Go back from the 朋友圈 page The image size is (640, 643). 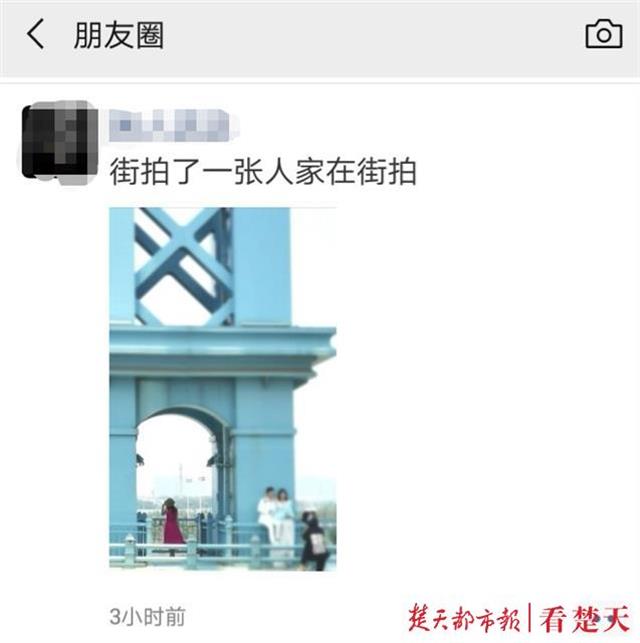click(x=36, y=35)
